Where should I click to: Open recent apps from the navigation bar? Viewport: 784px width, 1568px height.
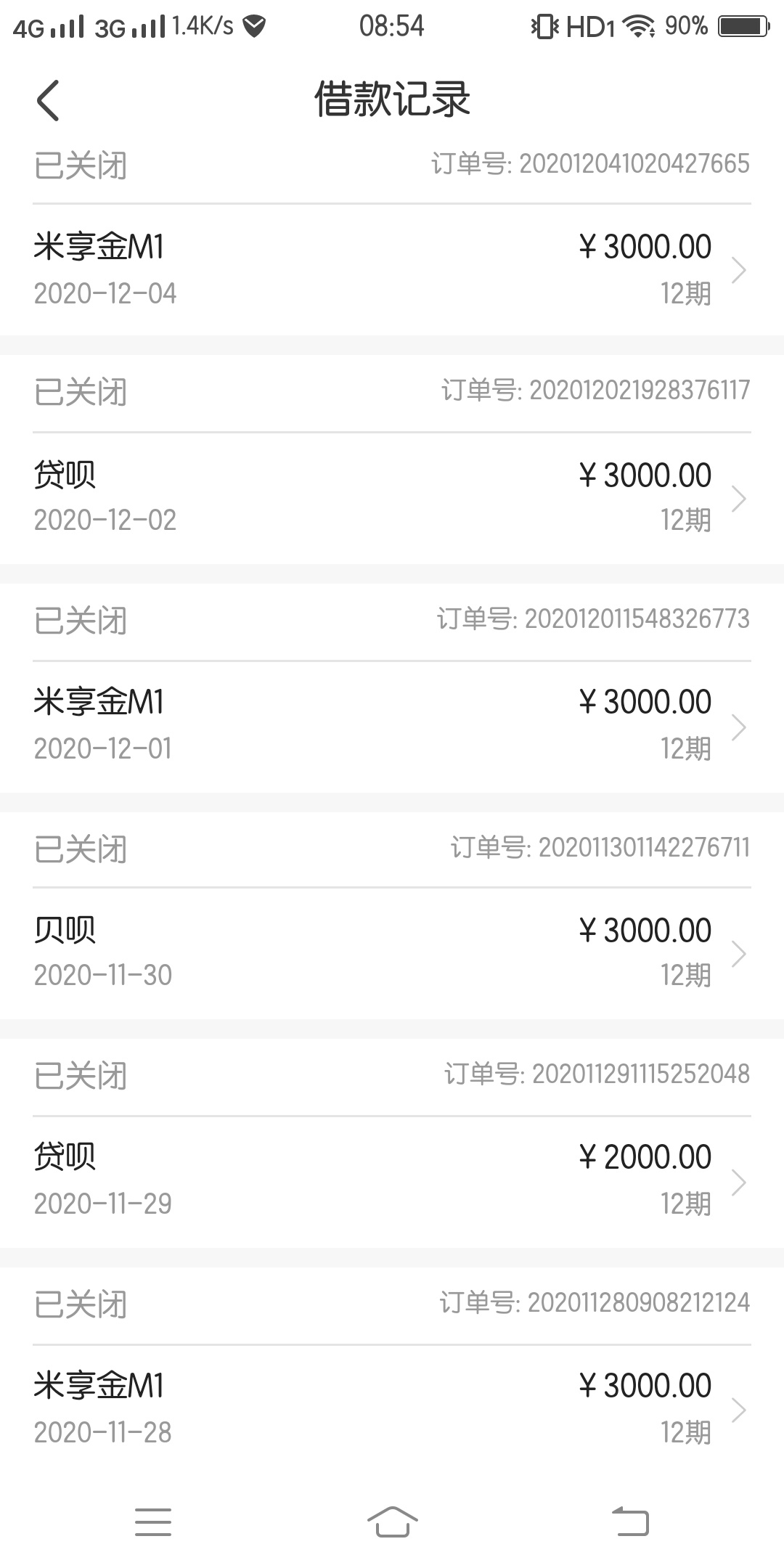pyautogui.click(x=153, y=1522)
